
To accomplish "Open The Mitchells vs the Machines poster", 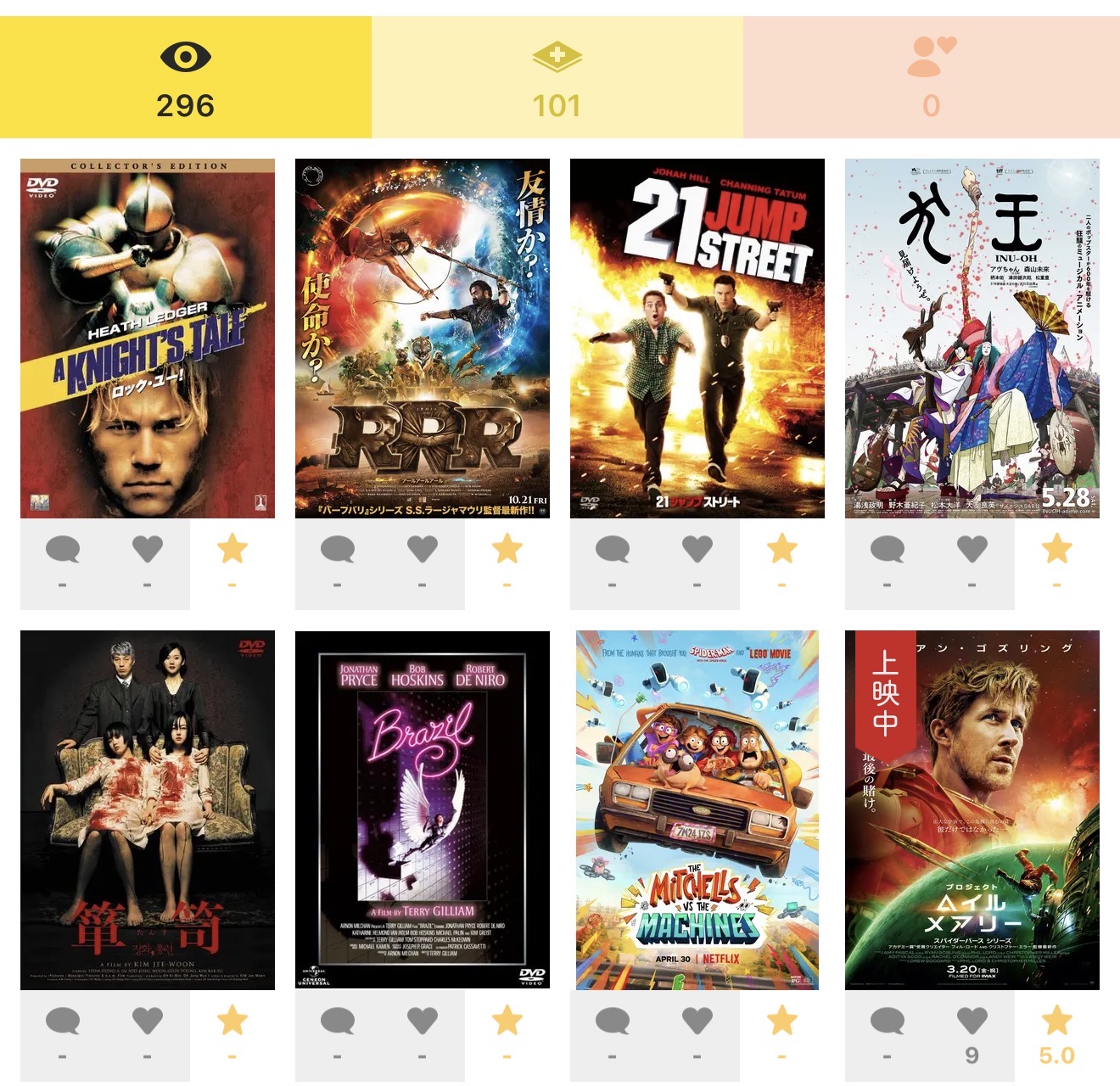I will (x=697, y=809).
